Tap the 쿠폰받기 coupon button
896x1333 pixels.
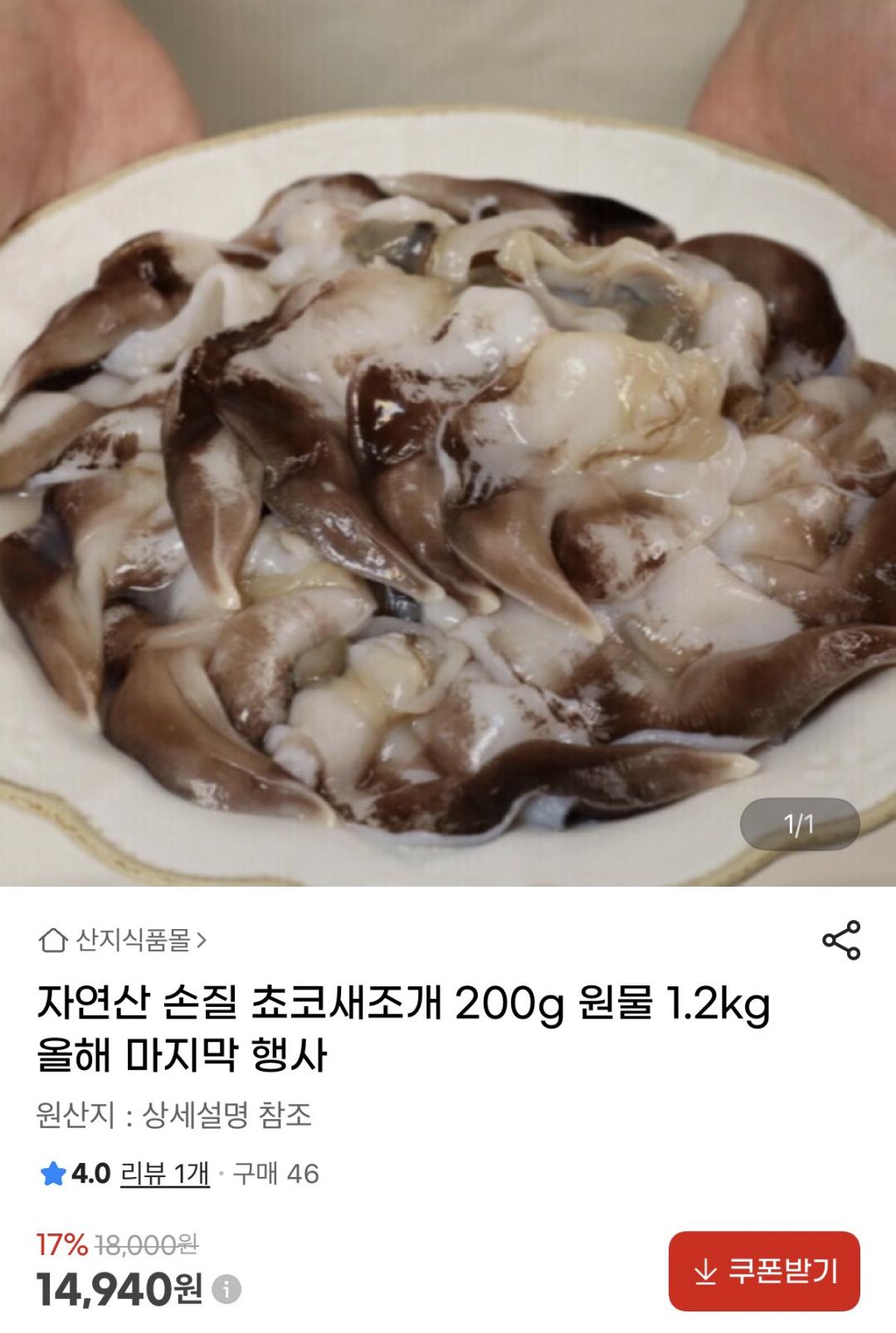(x=764, y=1271)
